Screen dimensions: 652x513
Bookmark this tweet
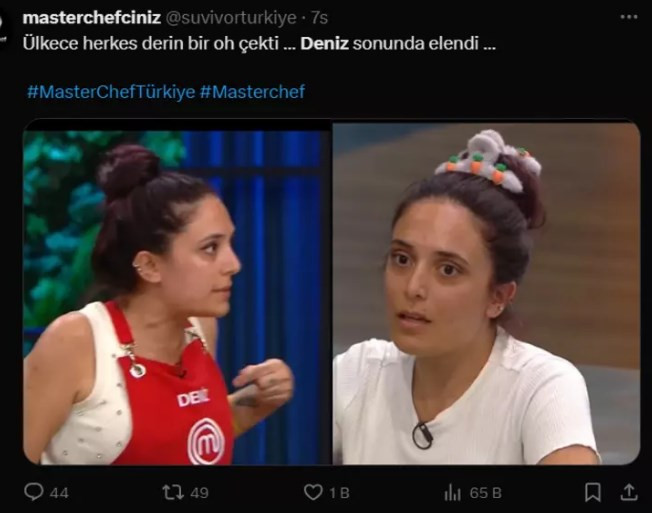[x=592, y=492]
